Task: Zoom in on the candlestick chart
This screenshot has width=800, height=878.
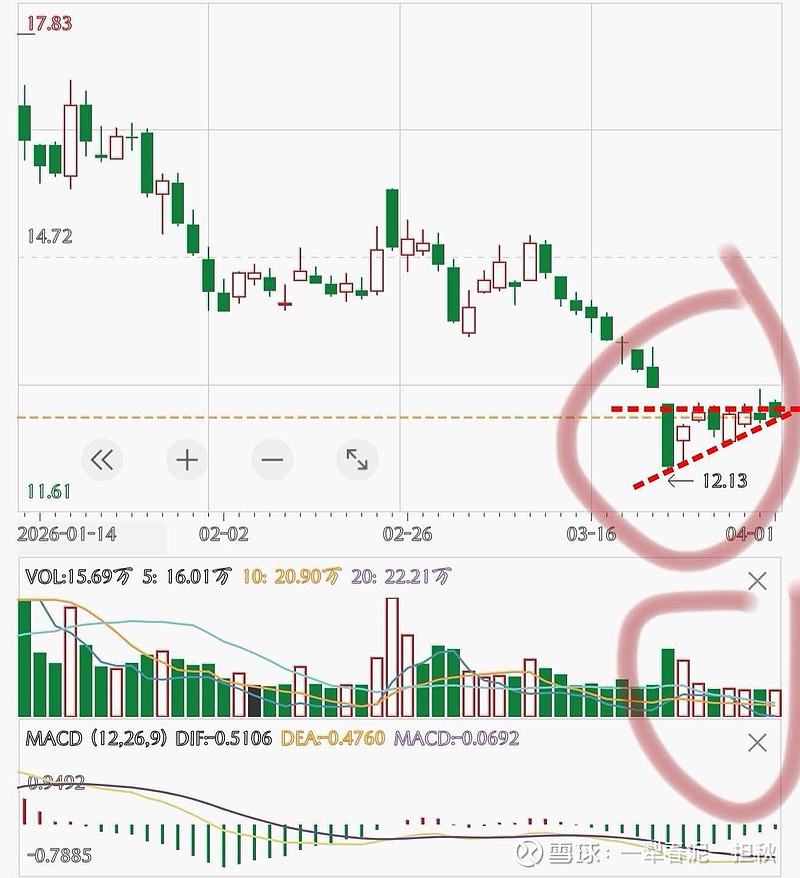Action: point(187,461)
